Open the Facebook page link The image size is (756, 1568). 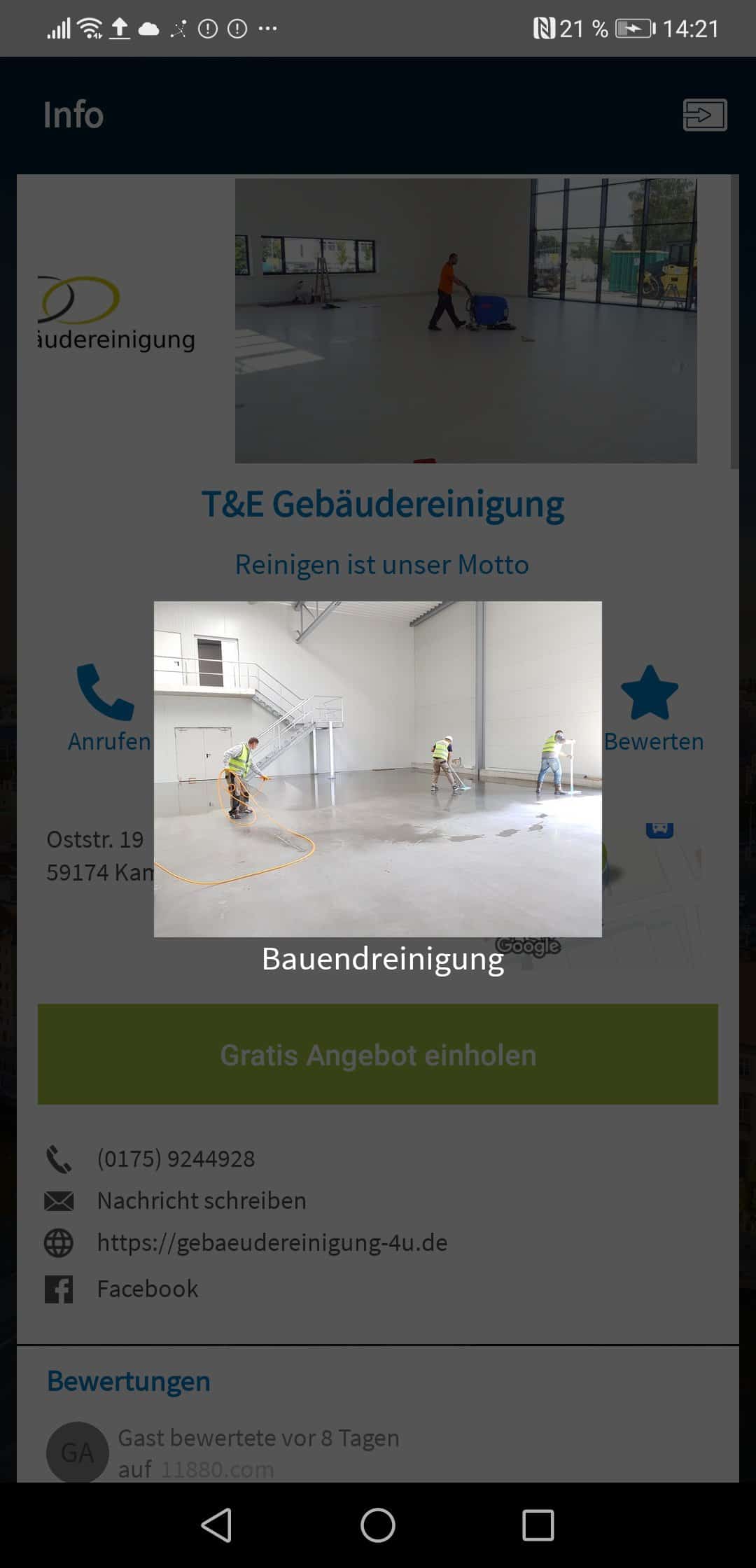[148, 1289]
